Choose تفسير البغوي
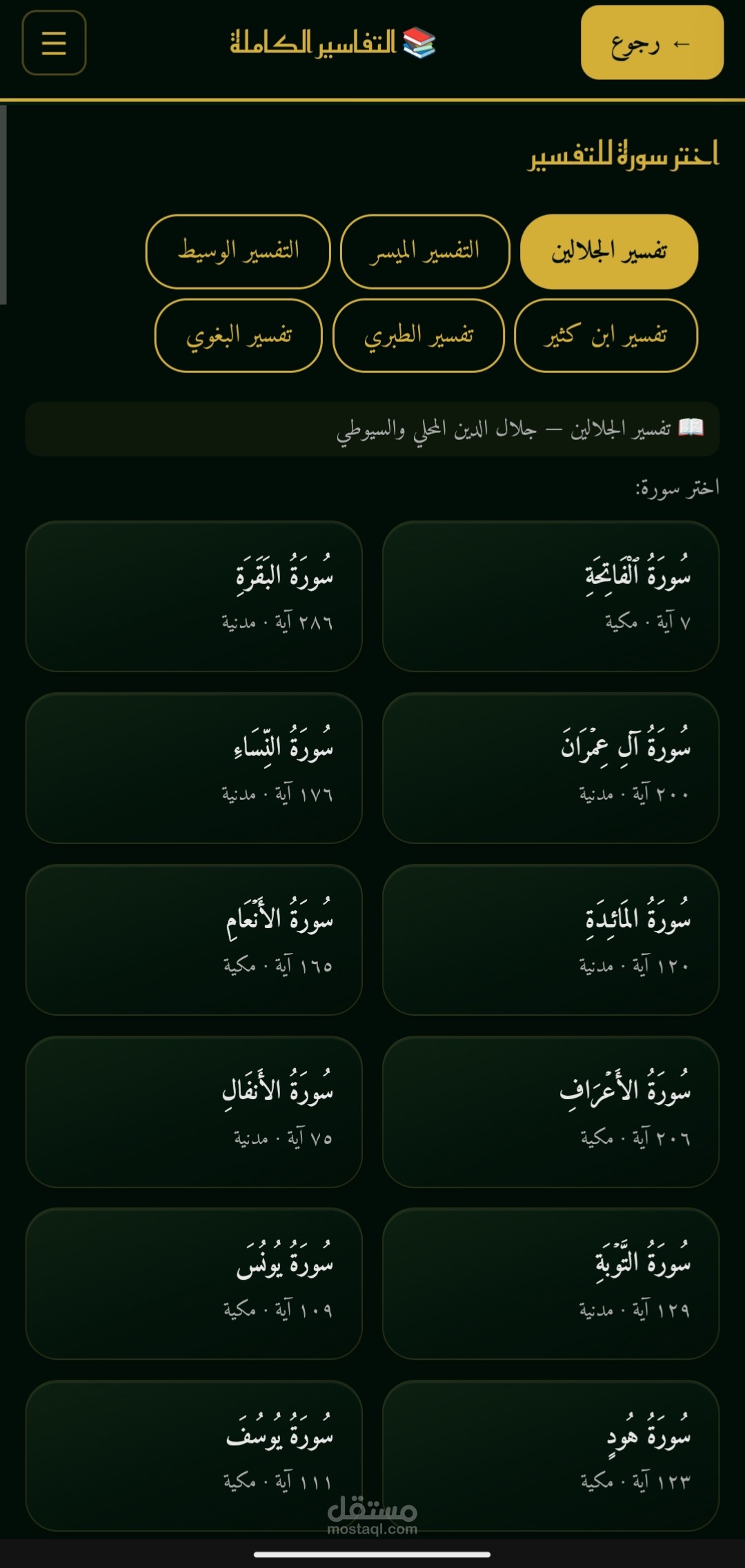This screenshot has height=1568, width=745. click(239, 336)
